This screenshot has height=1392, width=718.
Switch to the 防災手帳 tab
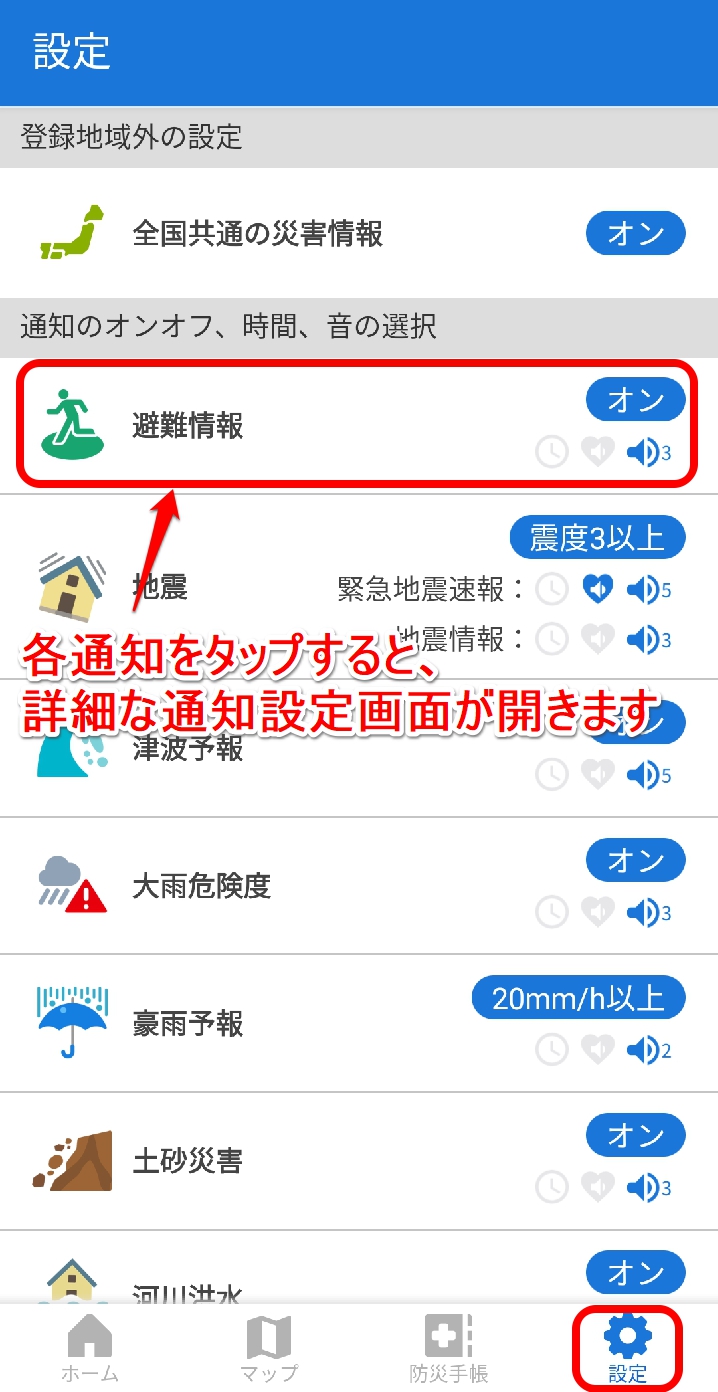448,1348
